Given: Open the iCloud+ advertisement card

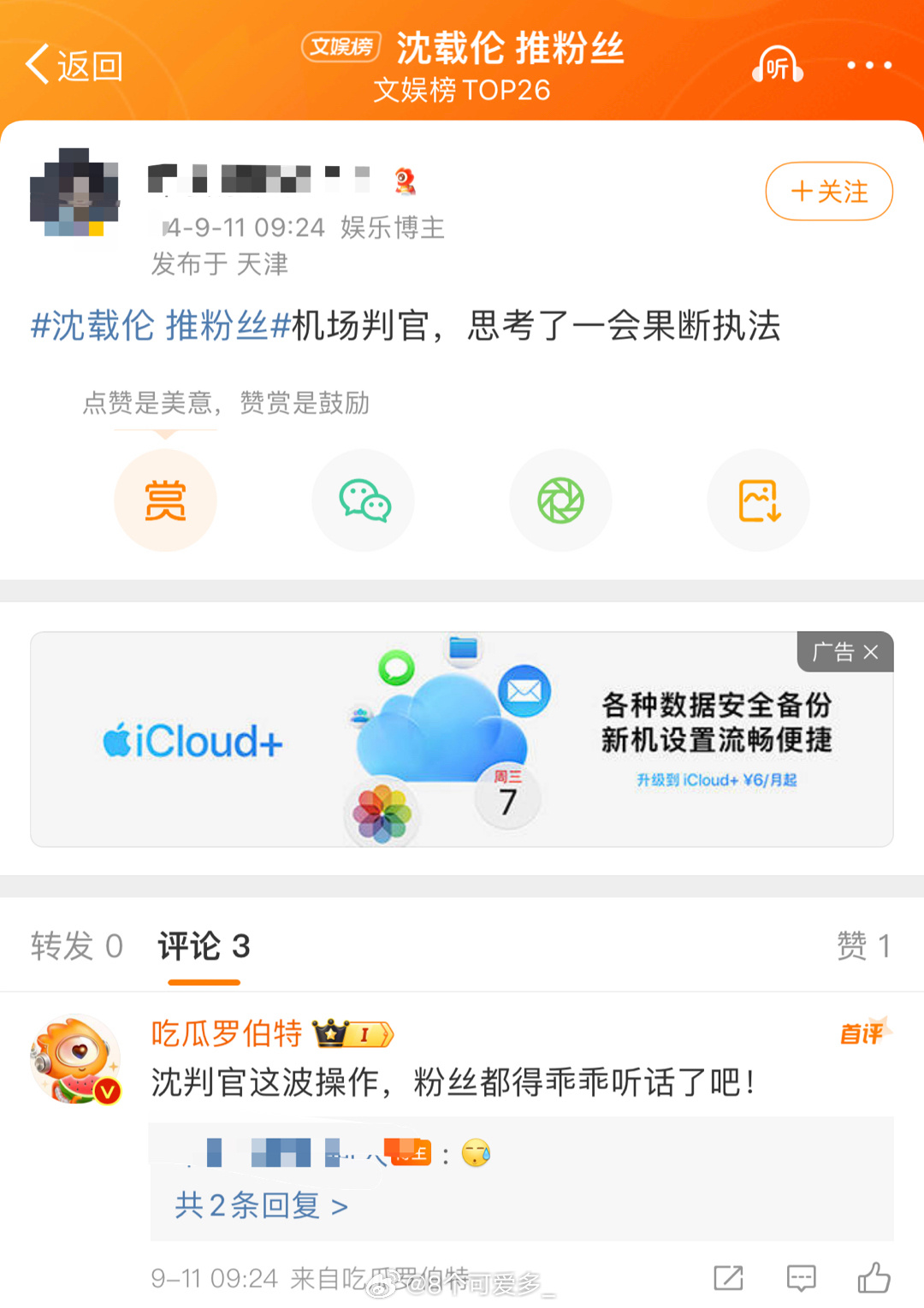Looking at the screenshot, I should pos(462,740).
